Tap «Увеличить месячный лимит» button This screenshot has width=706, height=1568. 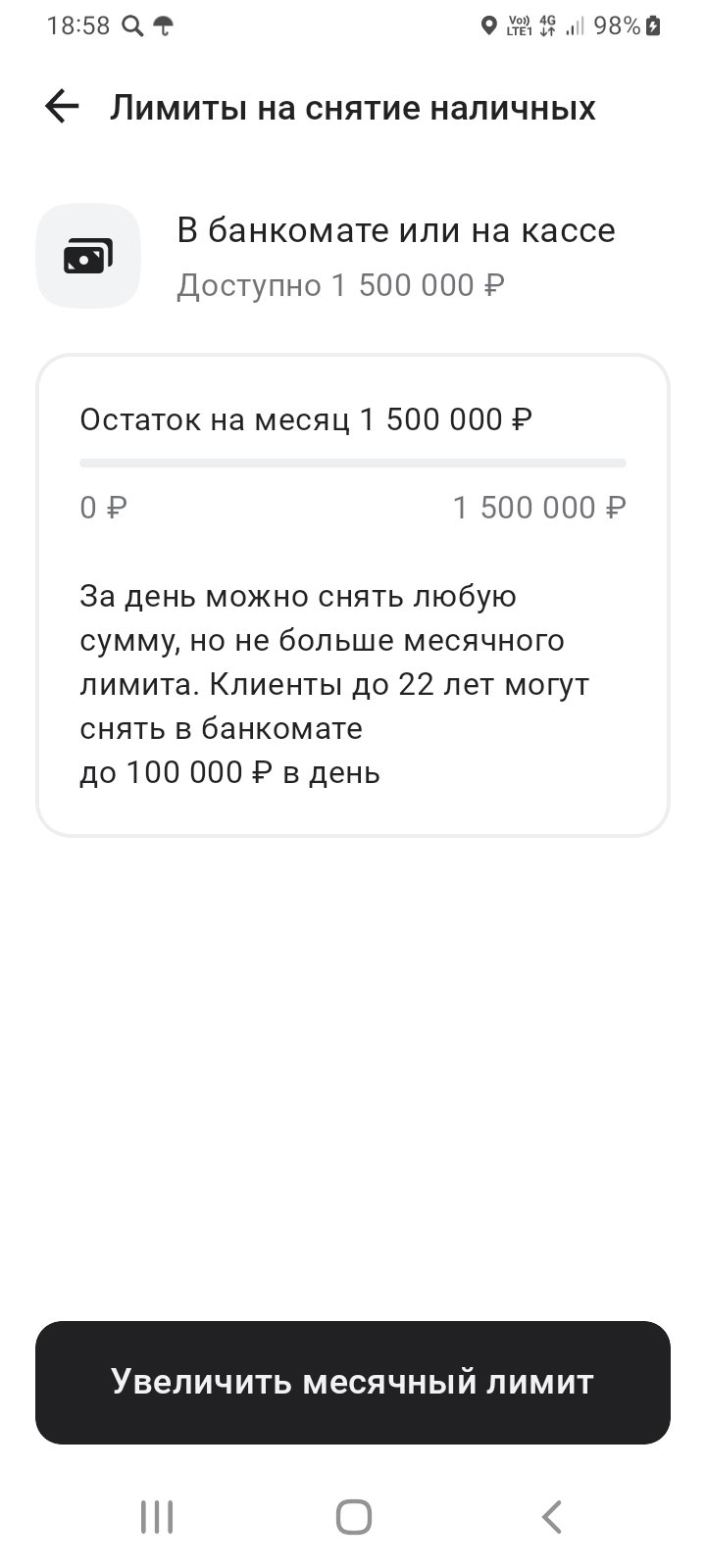point(353,1382)
